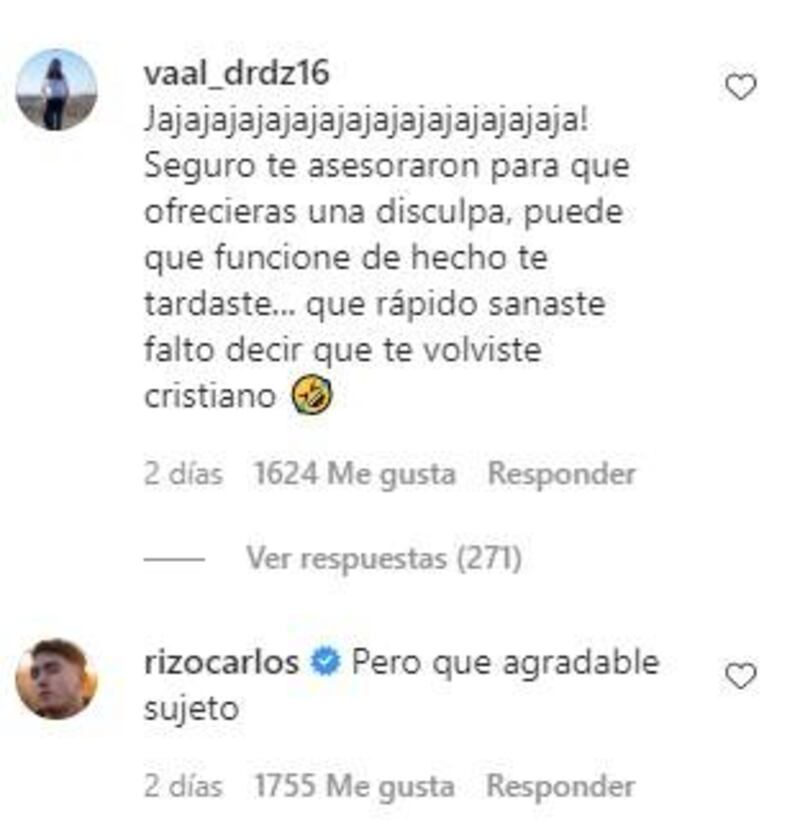Open vaal_drdz16's profile picture
Image resolution: width=800 pixels, height=835 pixels.
coord(57,90)
